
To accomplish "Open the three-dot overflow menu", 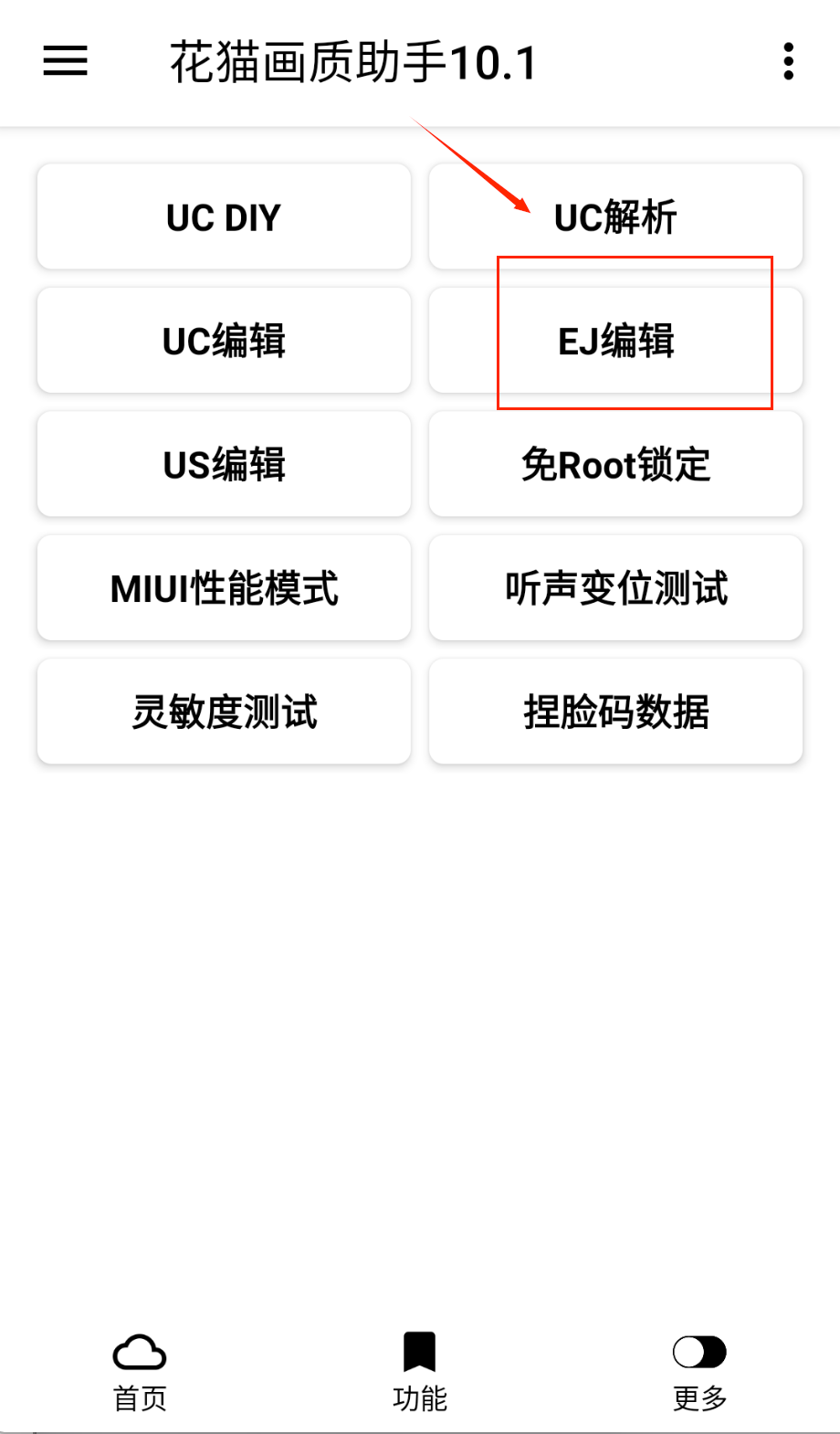I will (x=789, y=61).
